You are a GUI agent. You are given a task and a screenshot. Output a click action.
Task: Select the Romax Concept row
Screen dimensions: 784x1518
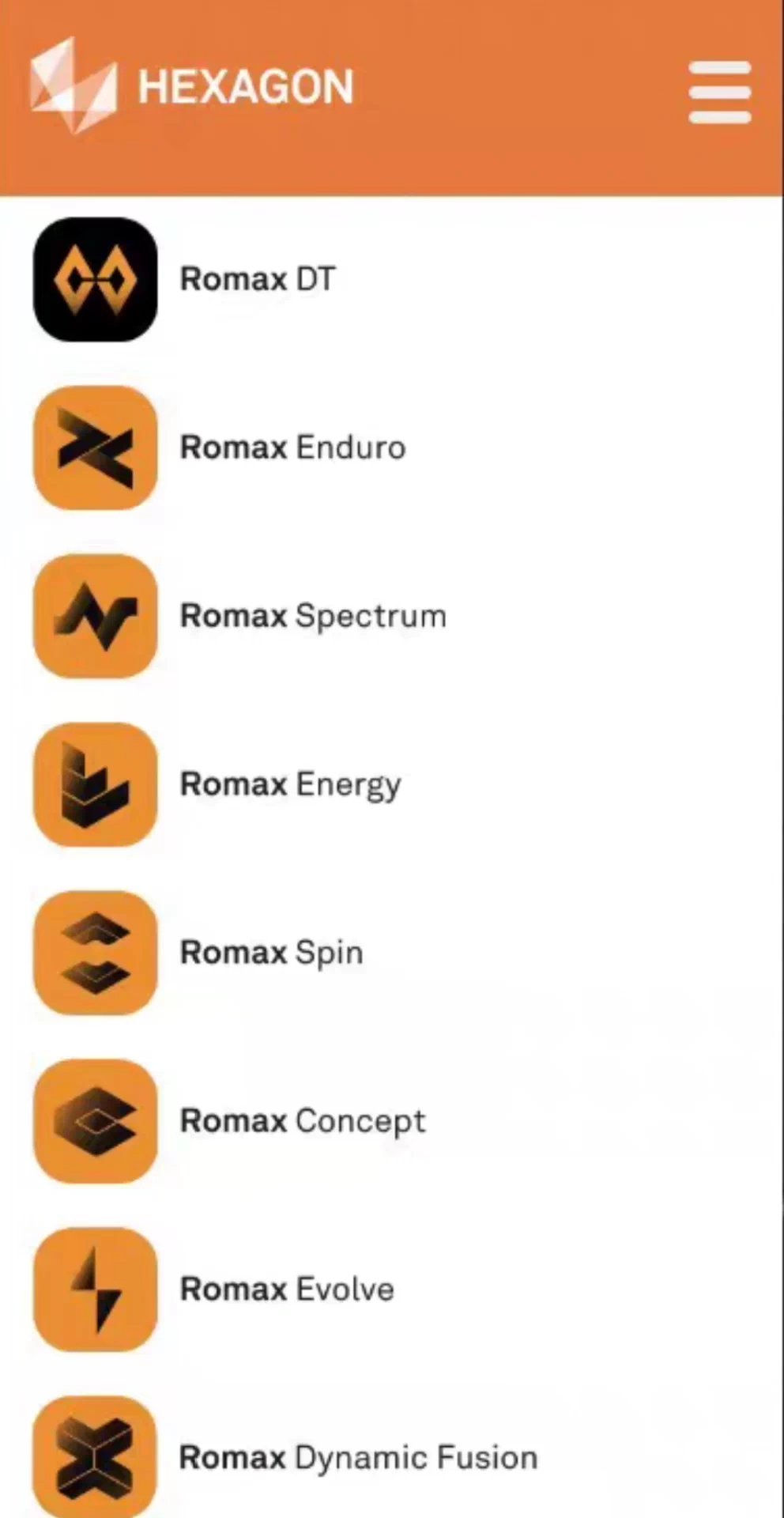pos(303,1120)
